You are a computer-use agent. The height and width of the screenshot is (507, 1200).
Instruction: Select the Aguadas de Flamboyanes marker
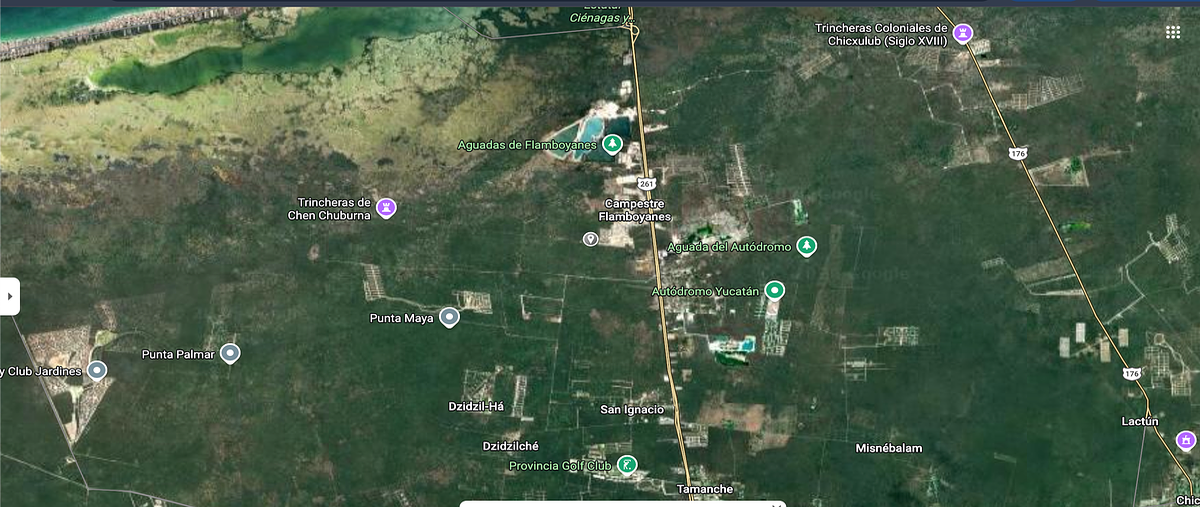(612, 144)
